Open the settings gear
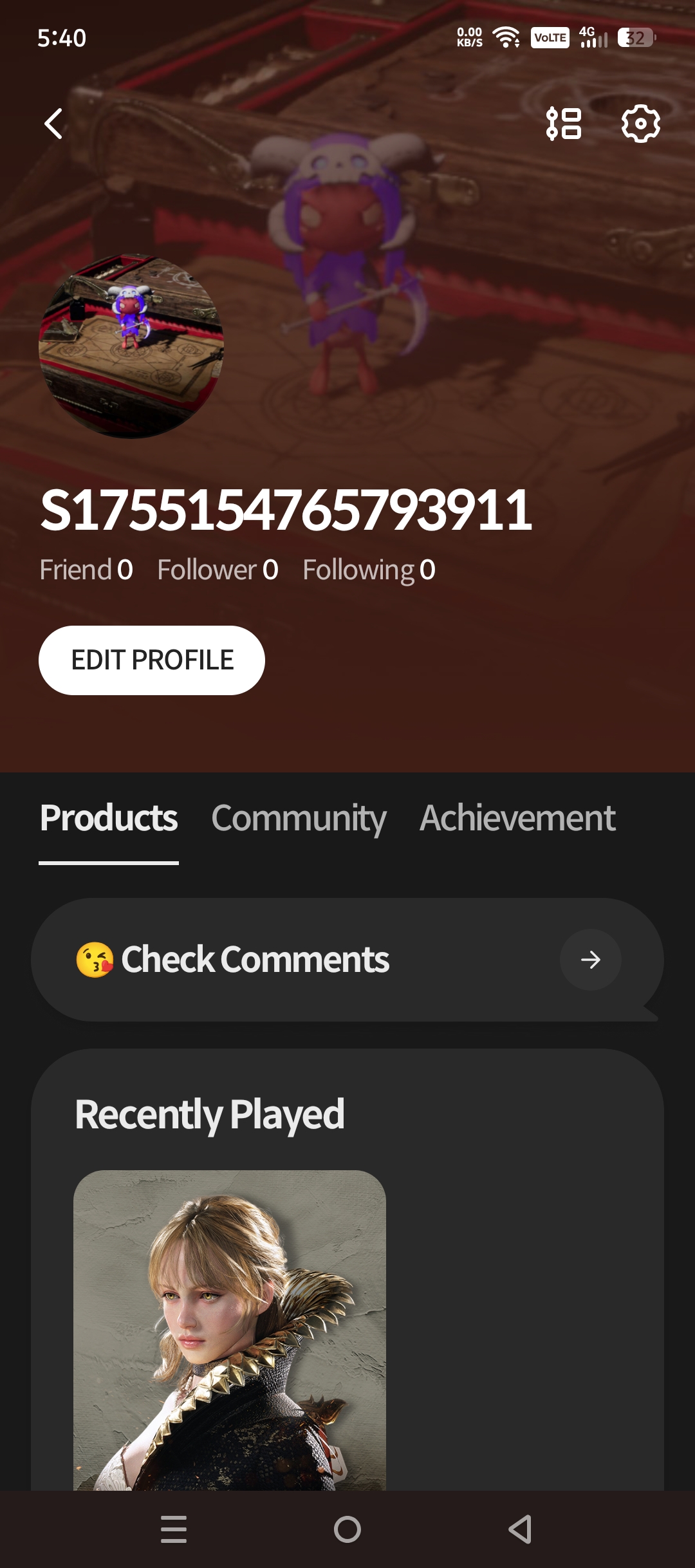 click(640, 124)
